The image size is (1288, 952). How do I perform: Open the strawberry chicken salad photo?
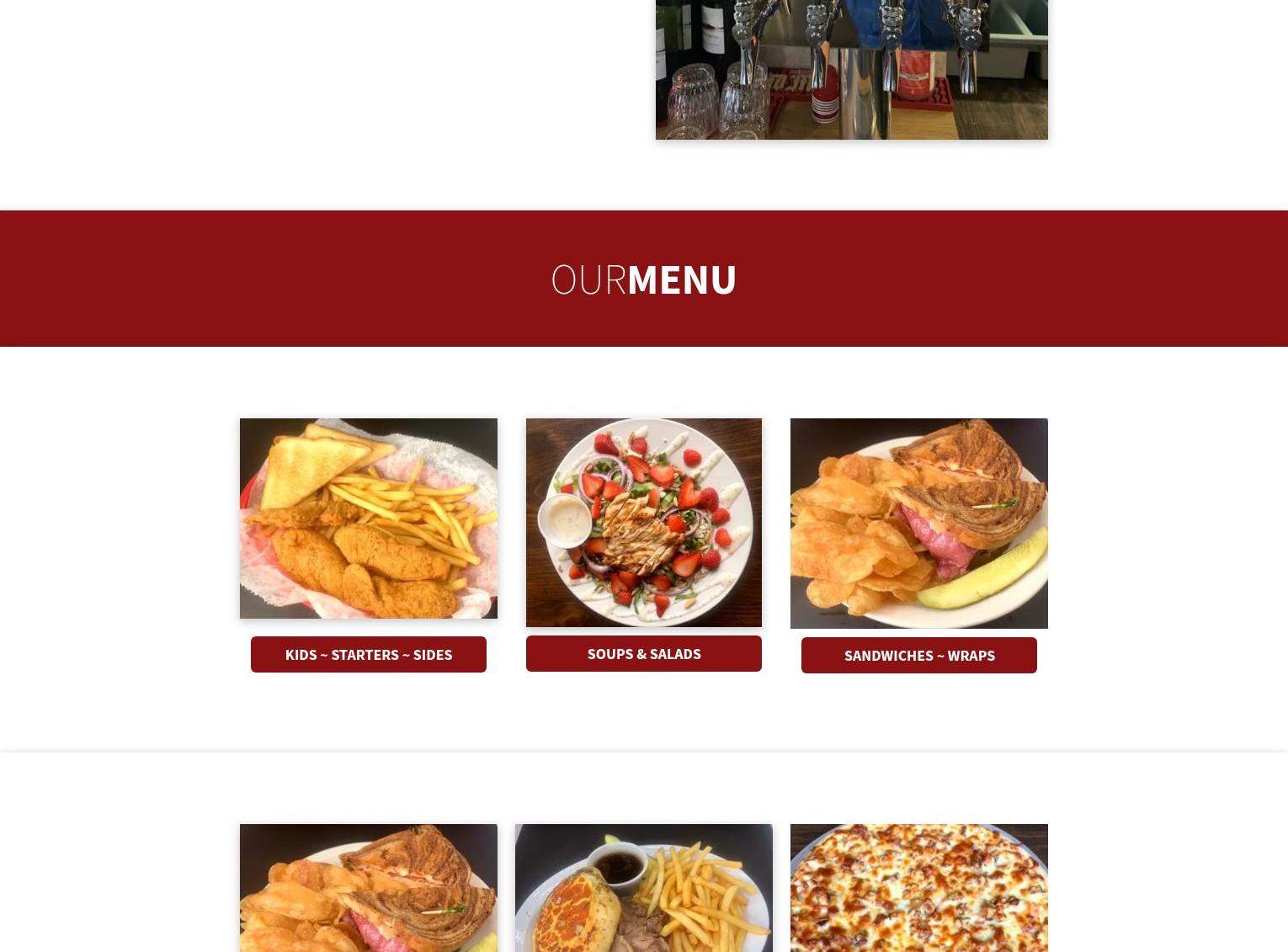click(x=643, y=523)
